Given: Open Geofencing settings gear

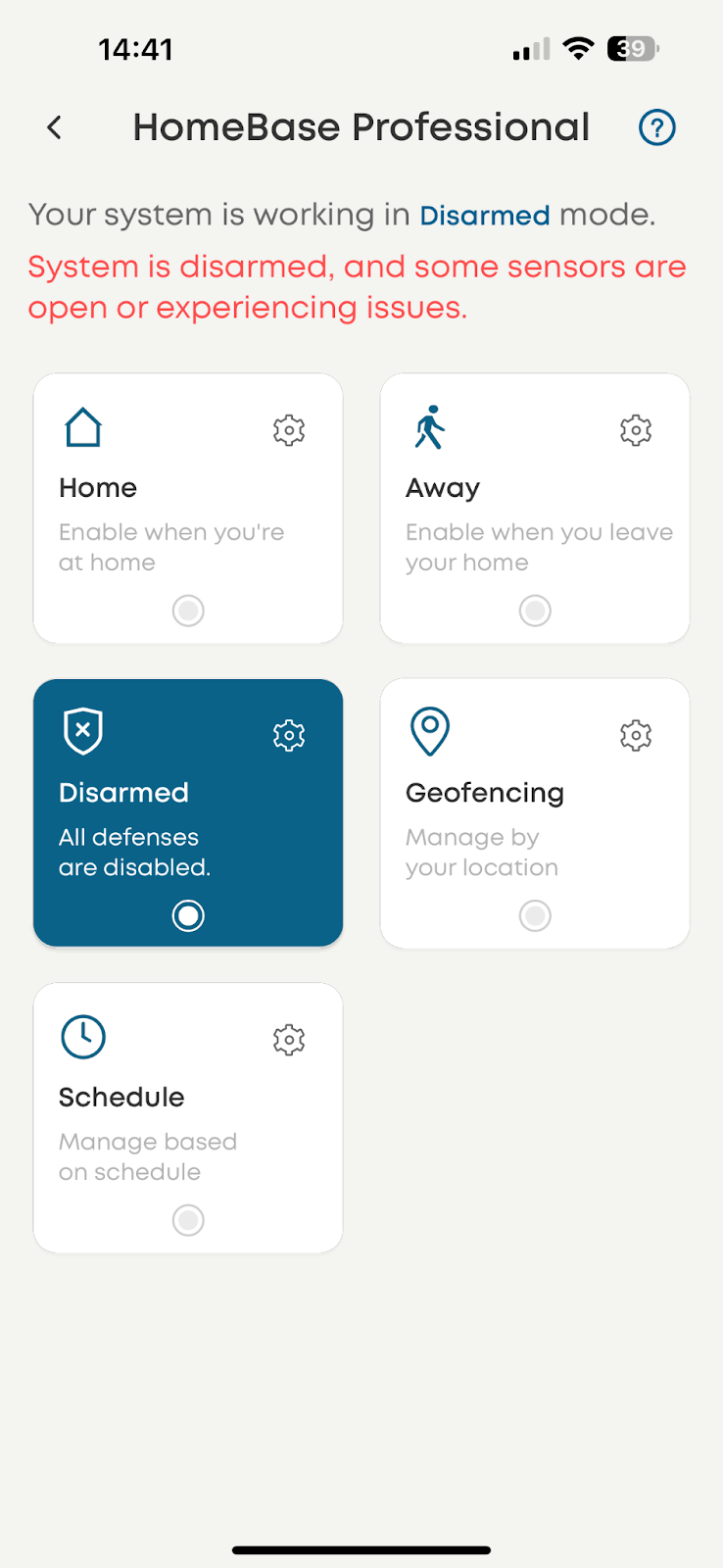Looking at the screenshot, I should tap(636, 735).
